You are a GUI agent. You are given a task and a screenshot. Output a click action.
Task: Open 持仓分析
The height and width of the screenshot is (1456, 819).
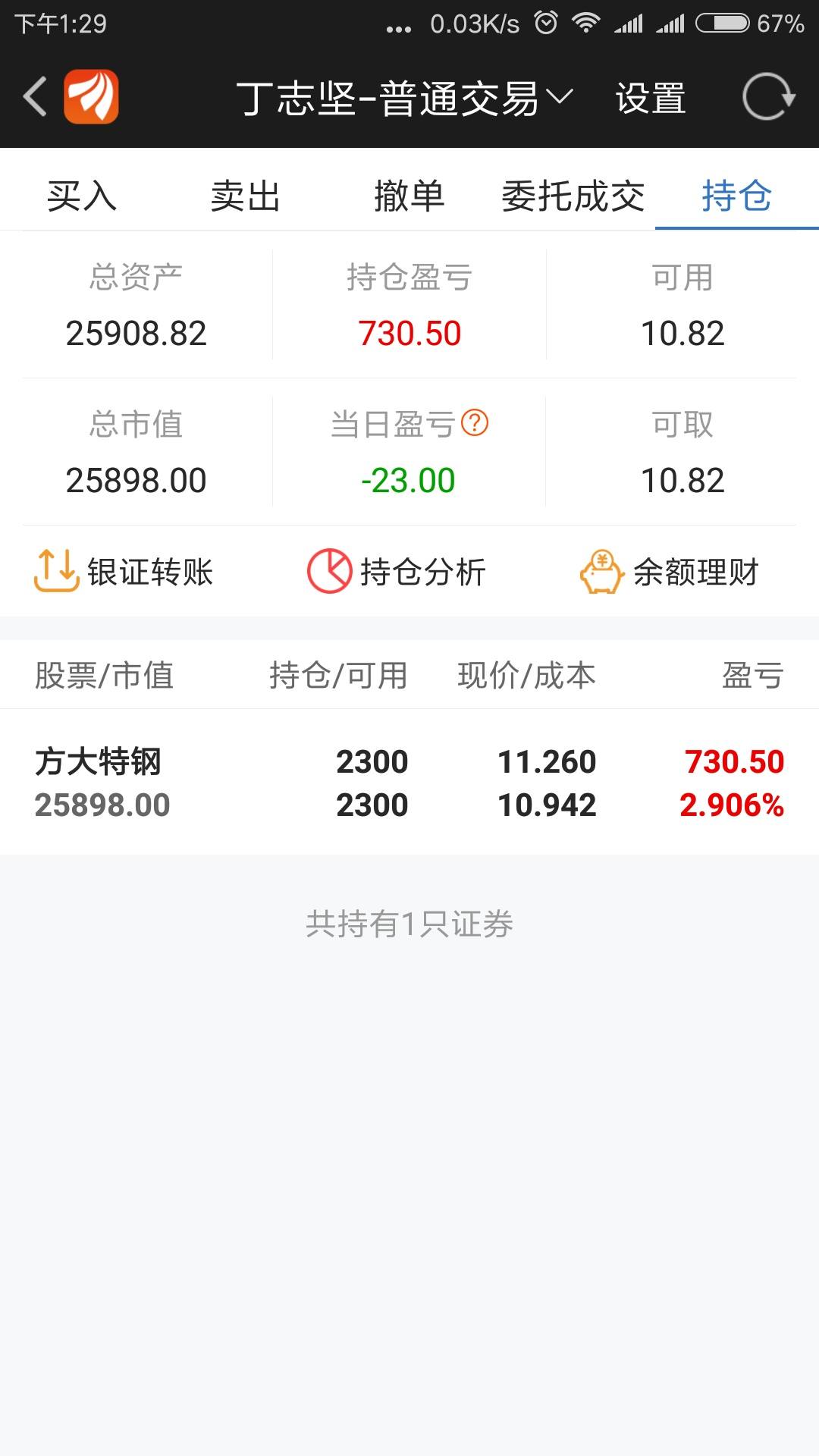[x=396, y=571]
